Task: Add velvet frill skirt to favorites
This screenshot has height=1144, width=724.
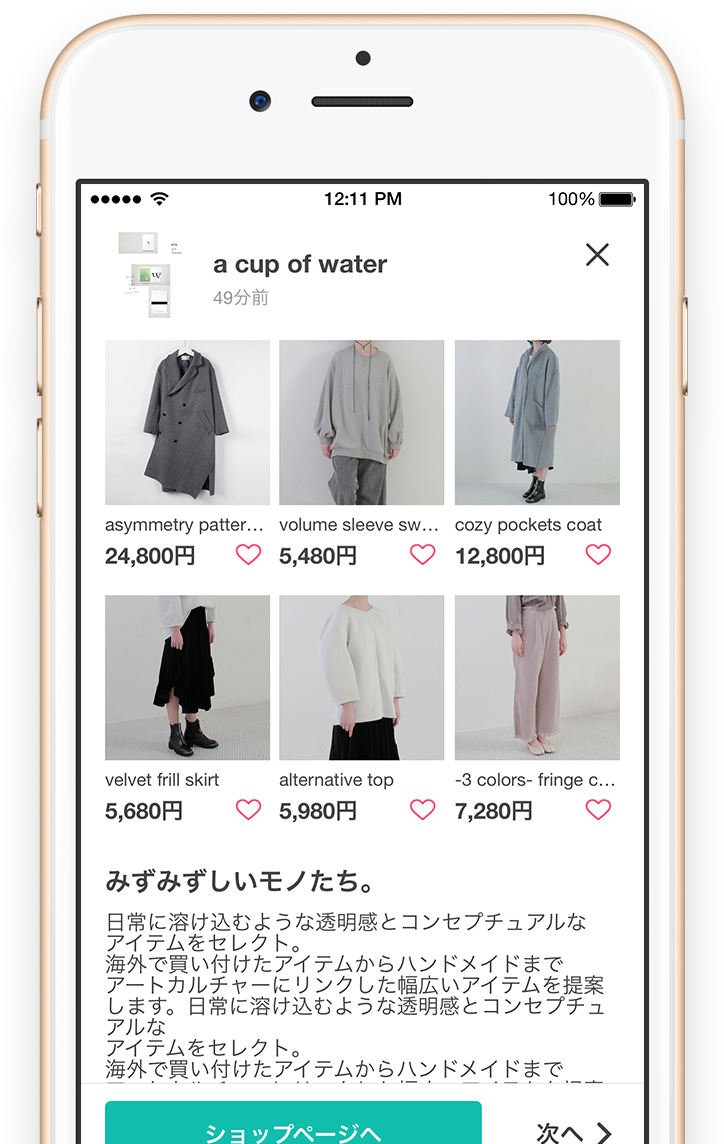Action: [x=249, y=810]
